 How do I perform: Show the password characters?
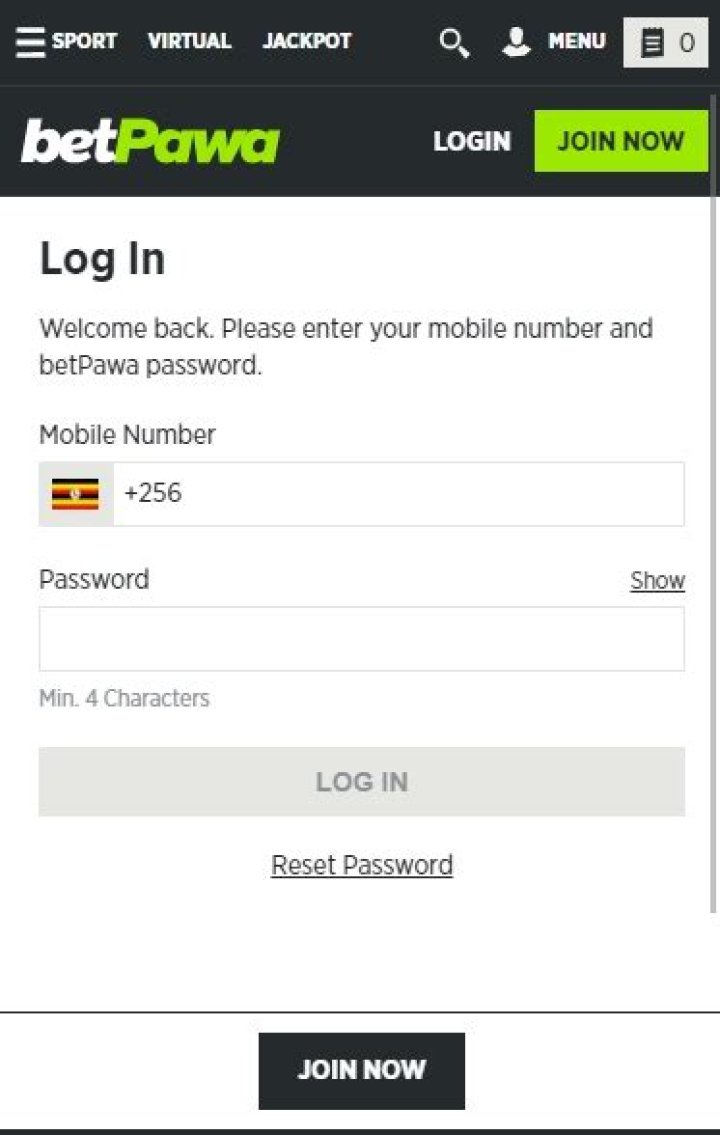tap(657, 581)
